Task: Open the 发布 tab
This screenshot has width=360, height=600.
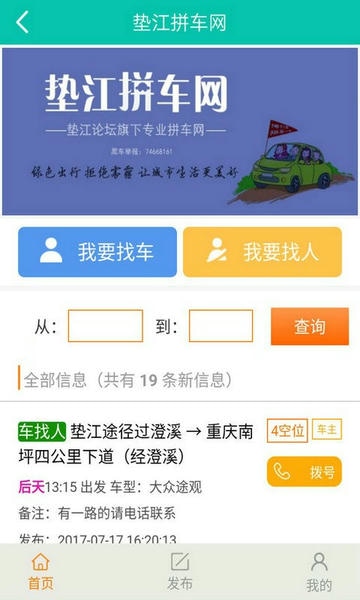Action: click(180, 572)
